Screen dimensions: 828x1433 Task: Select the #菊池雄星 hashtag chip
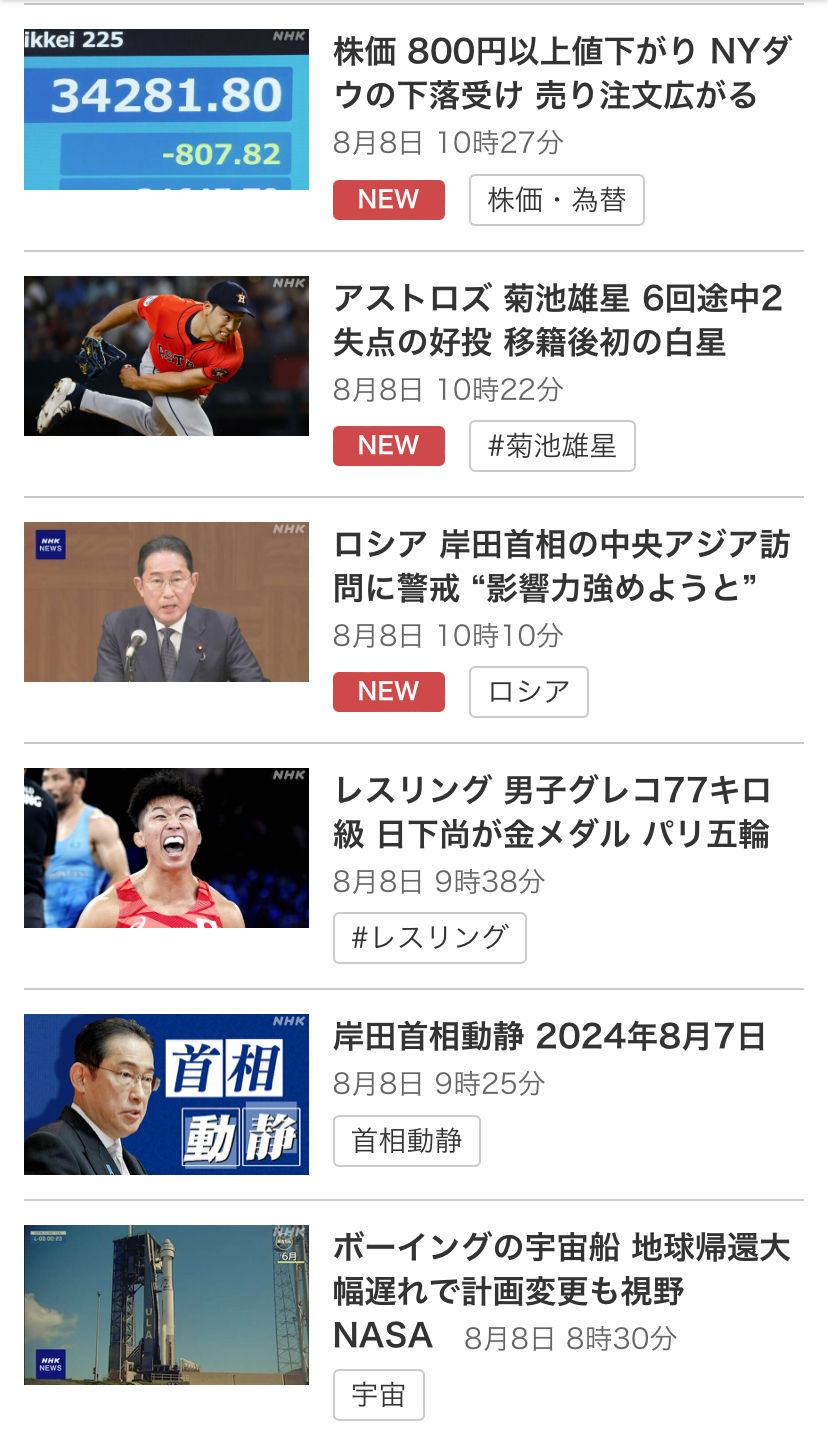coord(552,446)
